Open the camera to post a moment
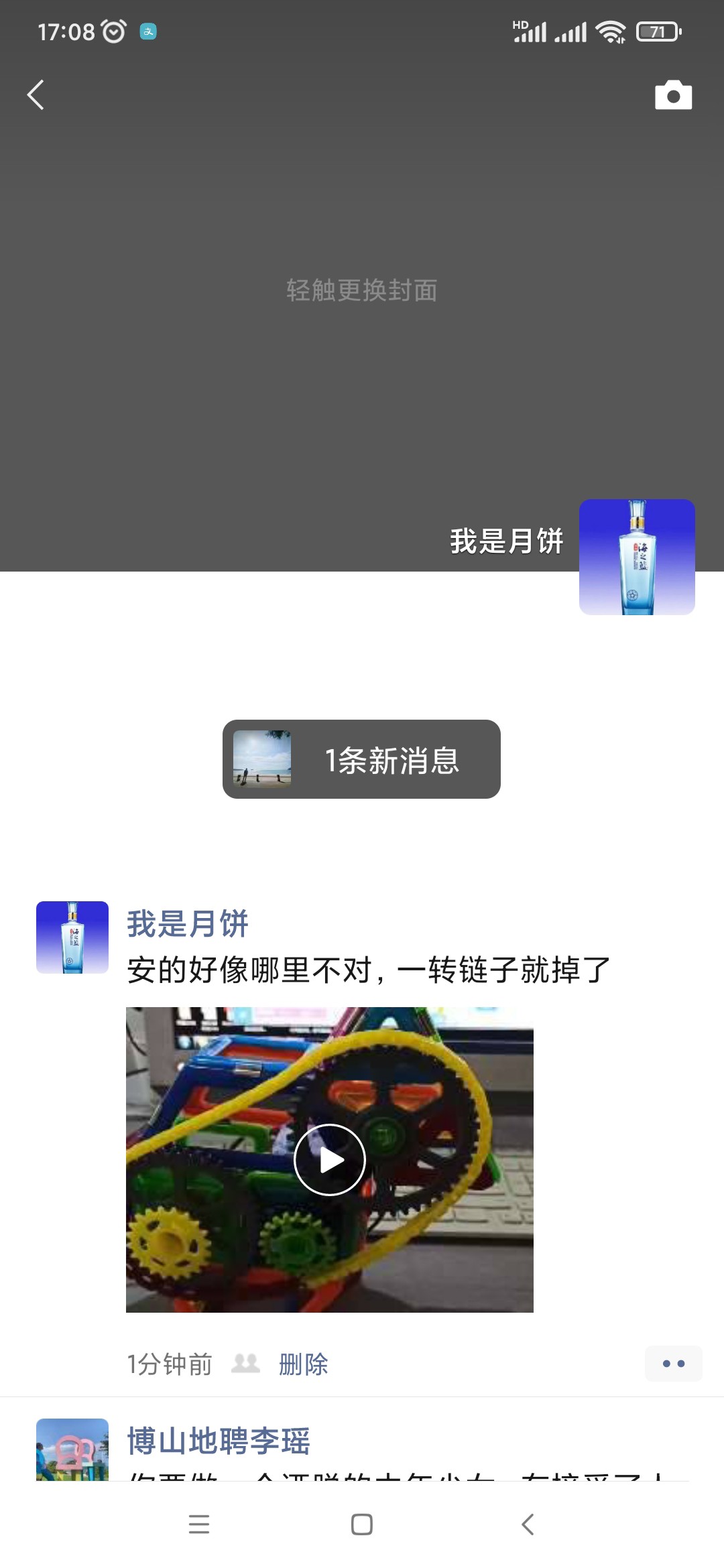Viewport: 724px width, 1568px height. (673, 95)
